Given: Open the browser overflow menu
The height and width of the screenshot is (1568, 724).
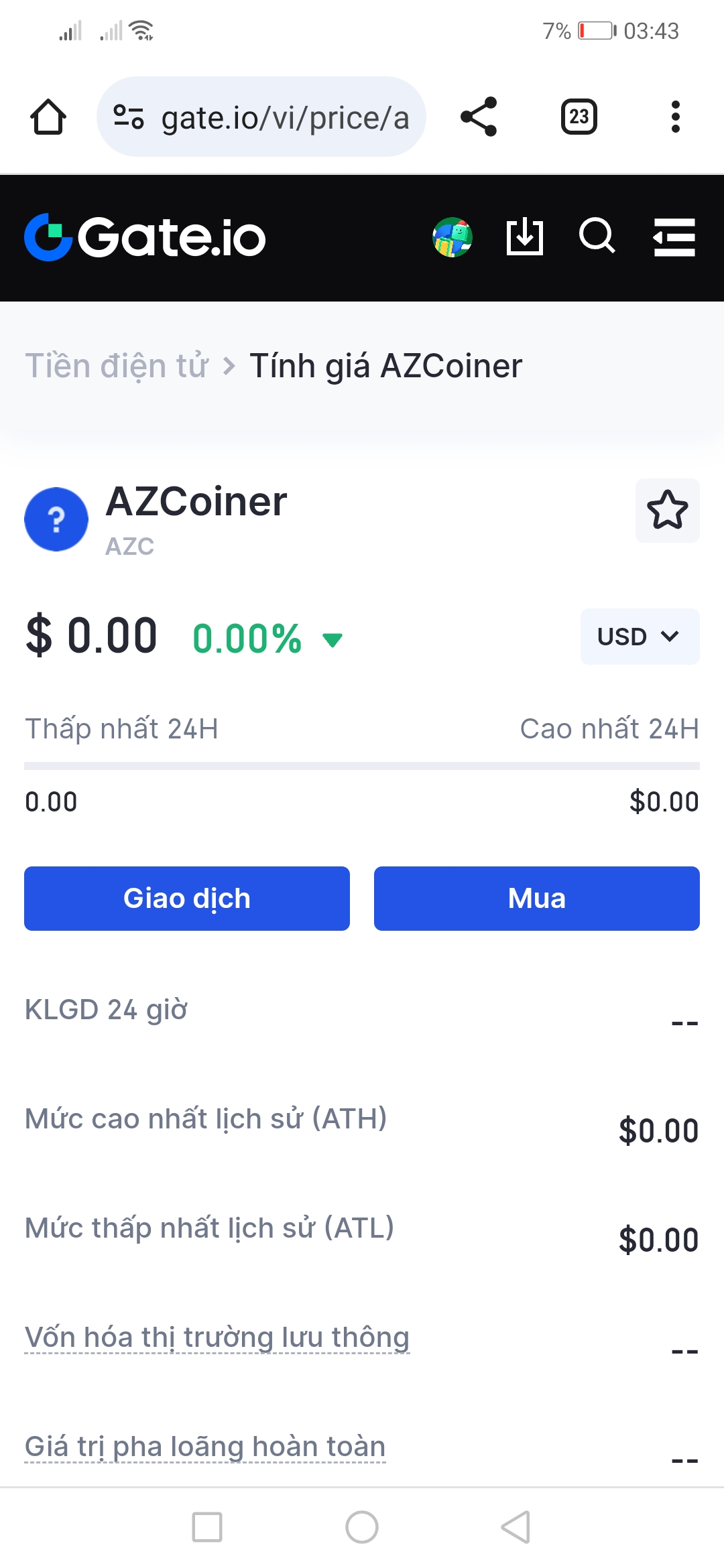Looking at the screenshot, I should (x=675, y=117).
